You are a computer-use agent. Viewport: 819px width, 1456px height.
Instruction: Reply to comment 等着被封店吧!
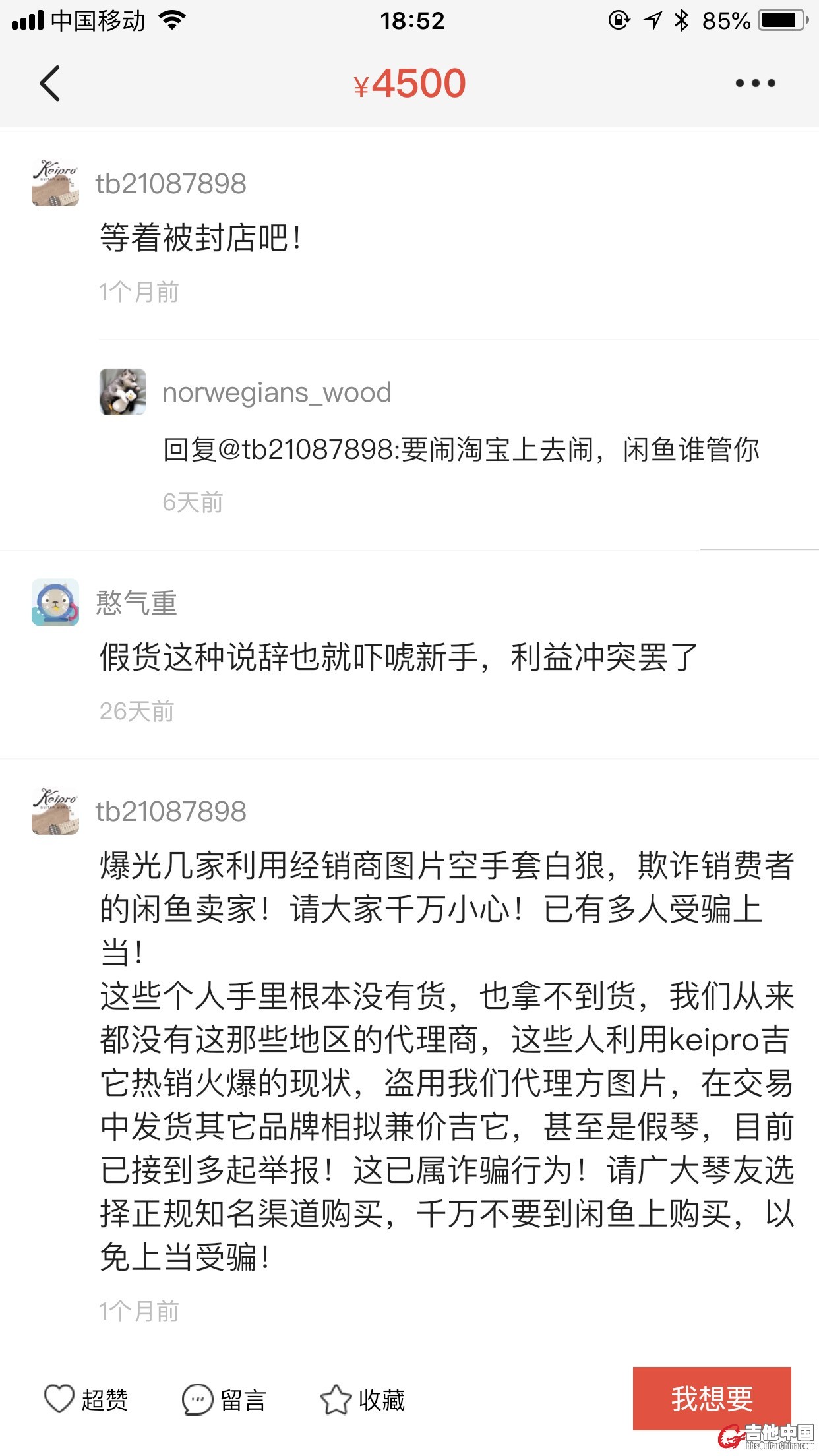(x=201, y=238)
